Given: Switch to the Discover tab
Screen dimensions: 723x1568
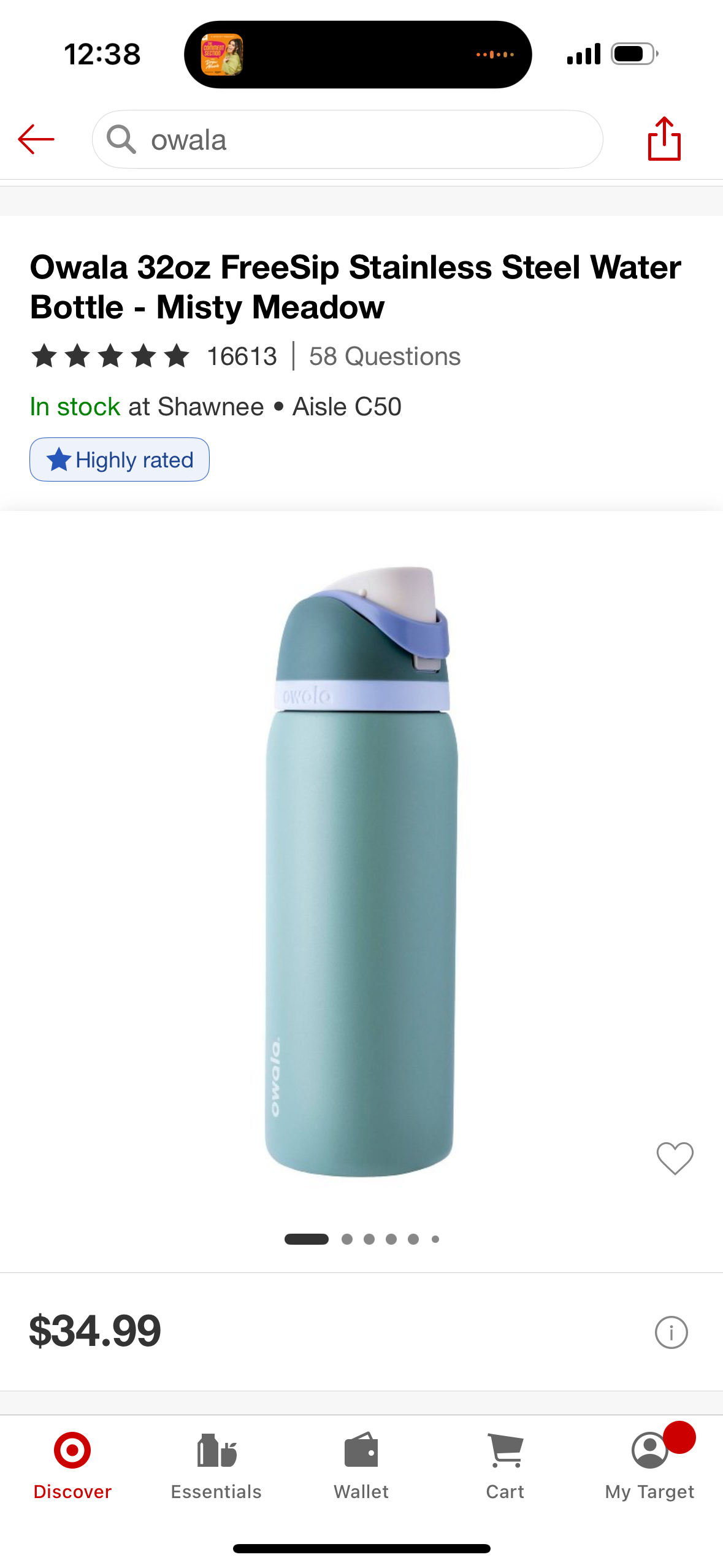Looking at the screenshot, I should pyautogui.click(x=72, y=1466).
